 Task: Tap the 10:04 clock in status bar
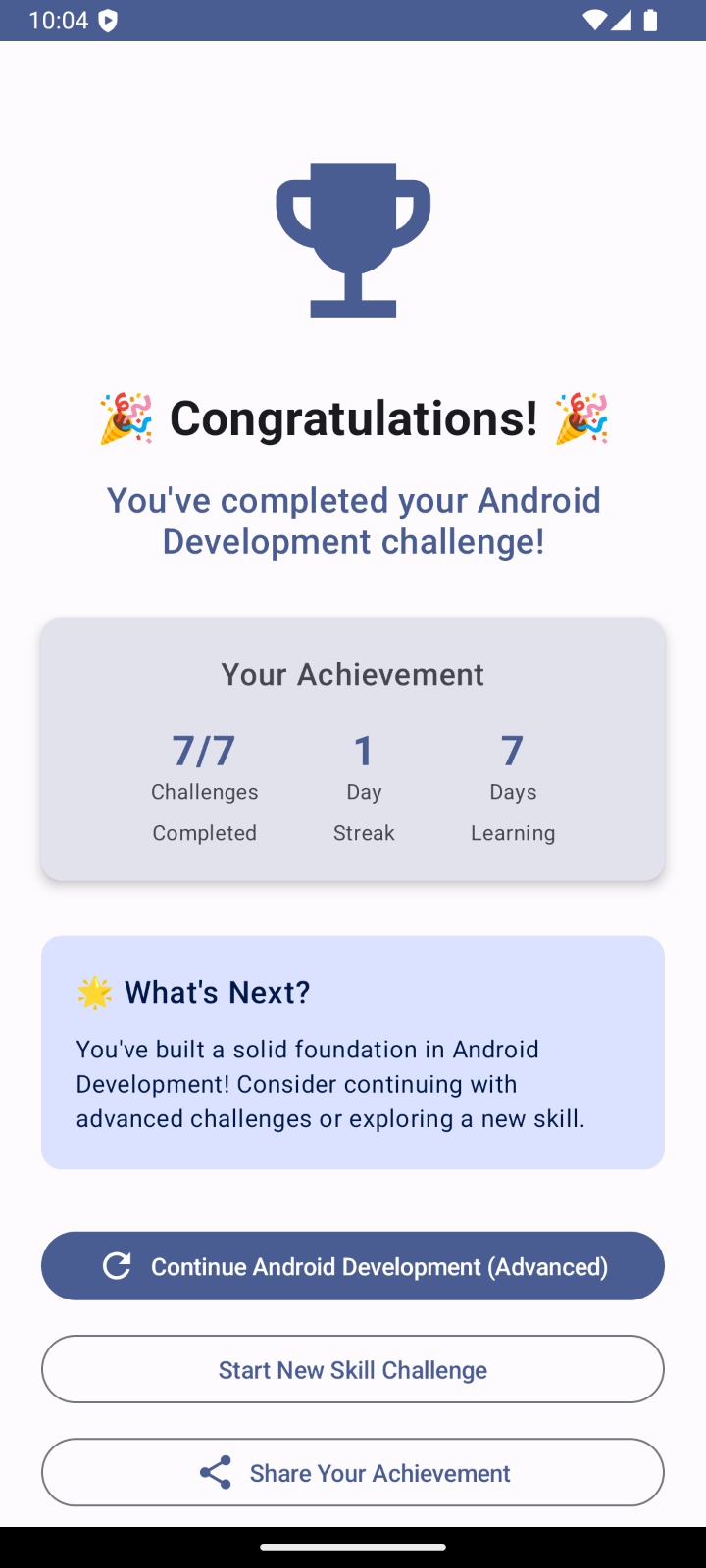[x=61, y=20]
